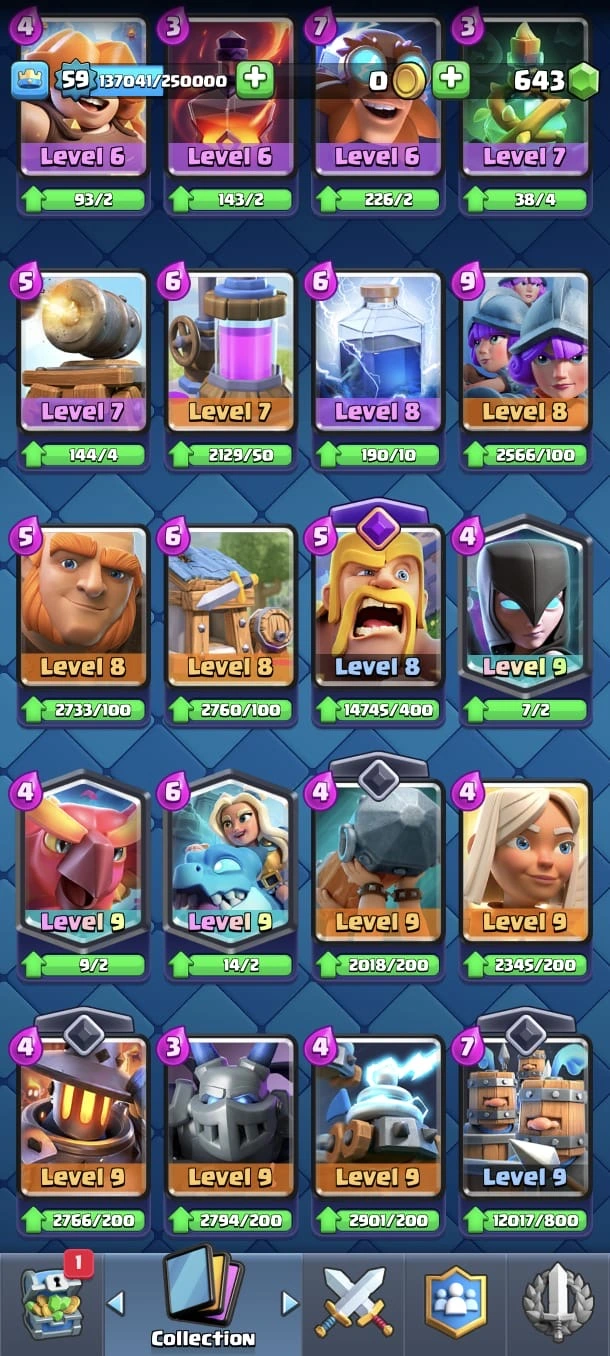Screen dimensions: 610x1356
Task: Select the Zappies card with 2901/200
Action: (x=378, y=1115)
